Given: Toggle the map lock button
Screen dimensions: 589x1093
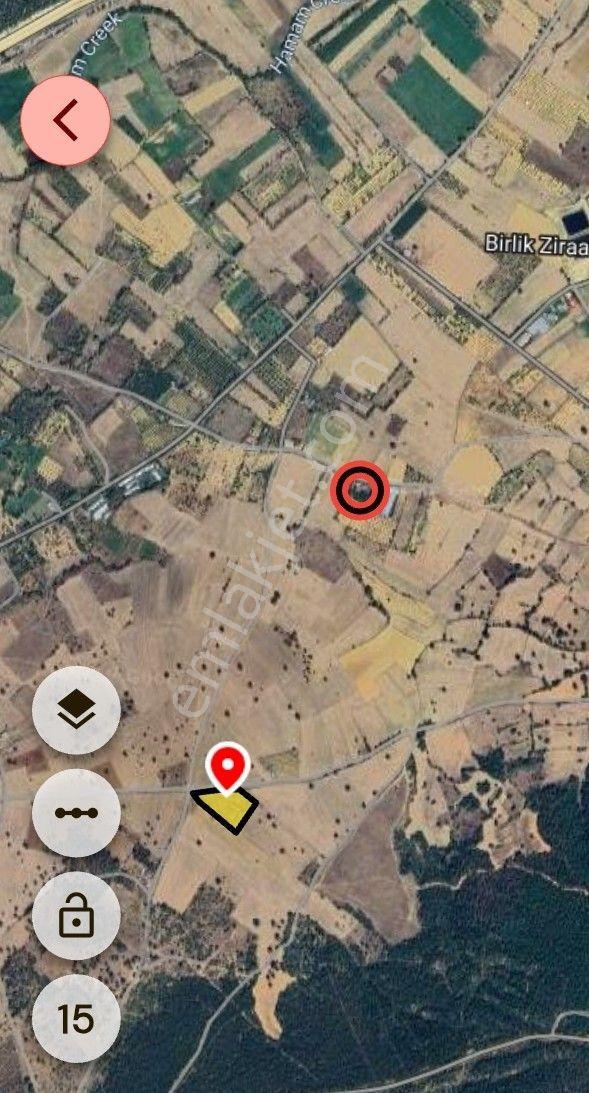Looking at the screenshot, I should [76, 916].
